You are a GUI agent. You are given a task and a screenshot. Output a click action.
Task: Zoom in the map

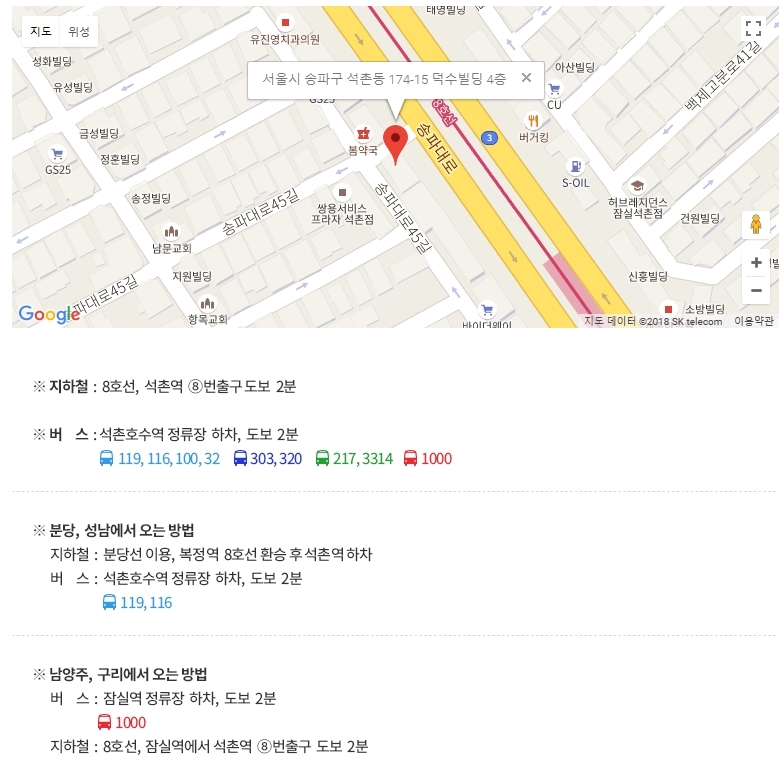(x=756, y=263)
